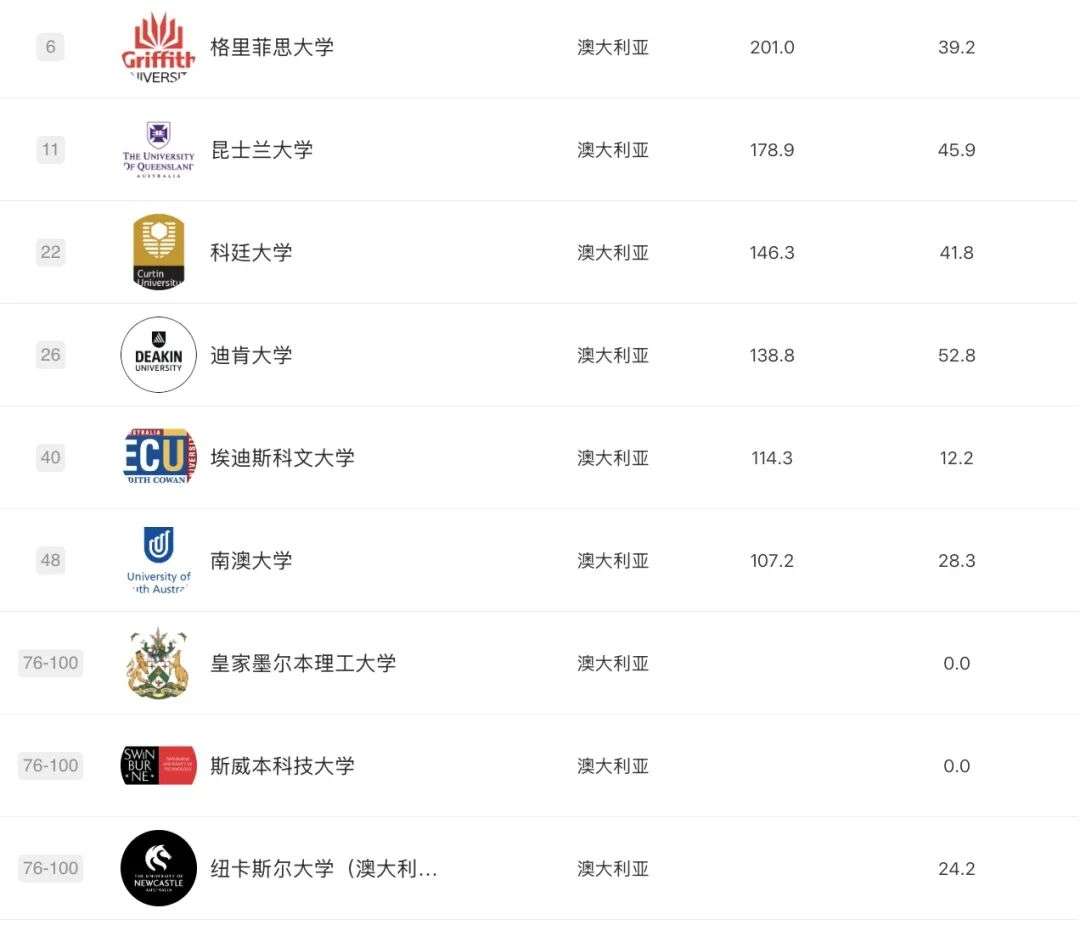Screen dimensions: 1080x925
Task: Select the 科廷大学 entry
Action: (x=251, y=252)
